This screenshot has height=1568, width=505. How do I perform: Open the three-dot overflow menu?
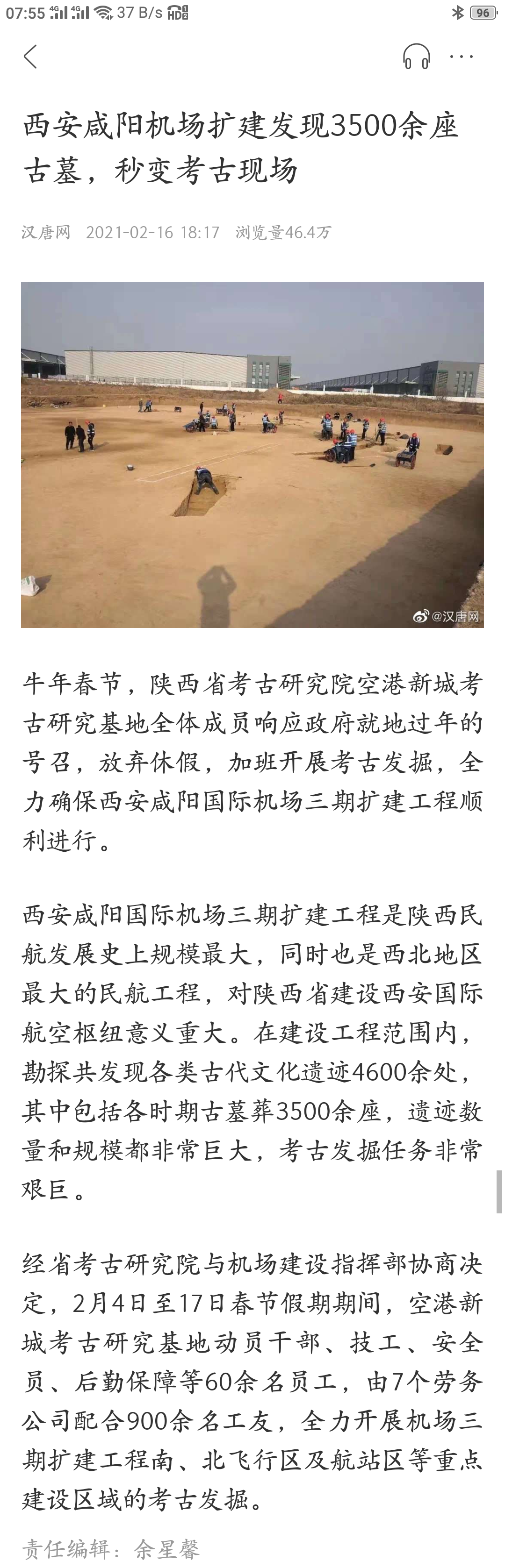[461, 57]
